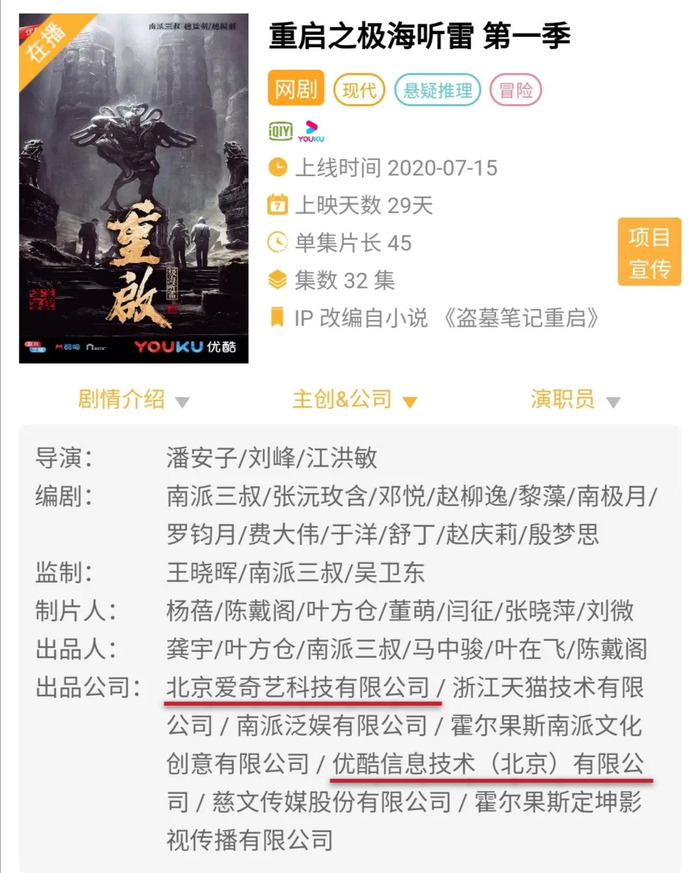
Task: Open the 演职员 tab
Action: click(575, 399)
